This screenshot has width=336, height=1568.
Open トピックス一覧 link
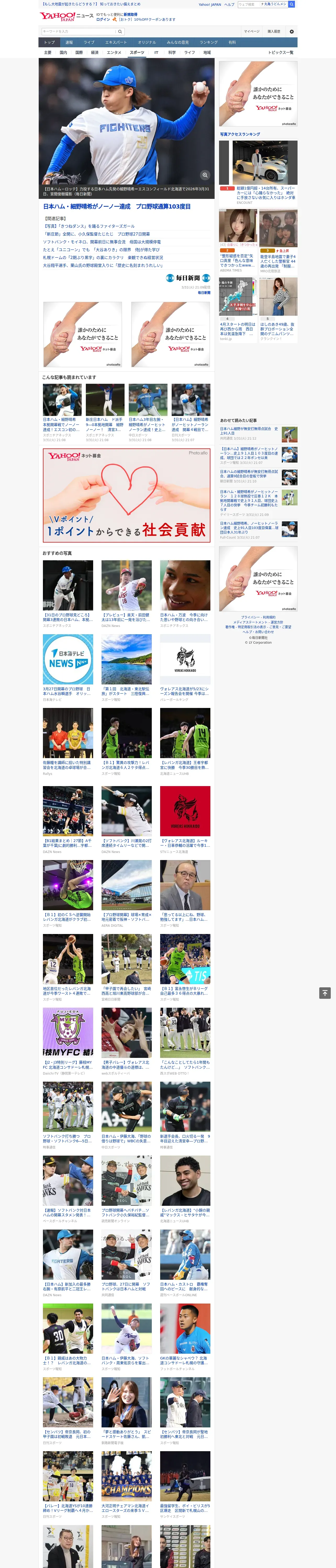(281, 52)
